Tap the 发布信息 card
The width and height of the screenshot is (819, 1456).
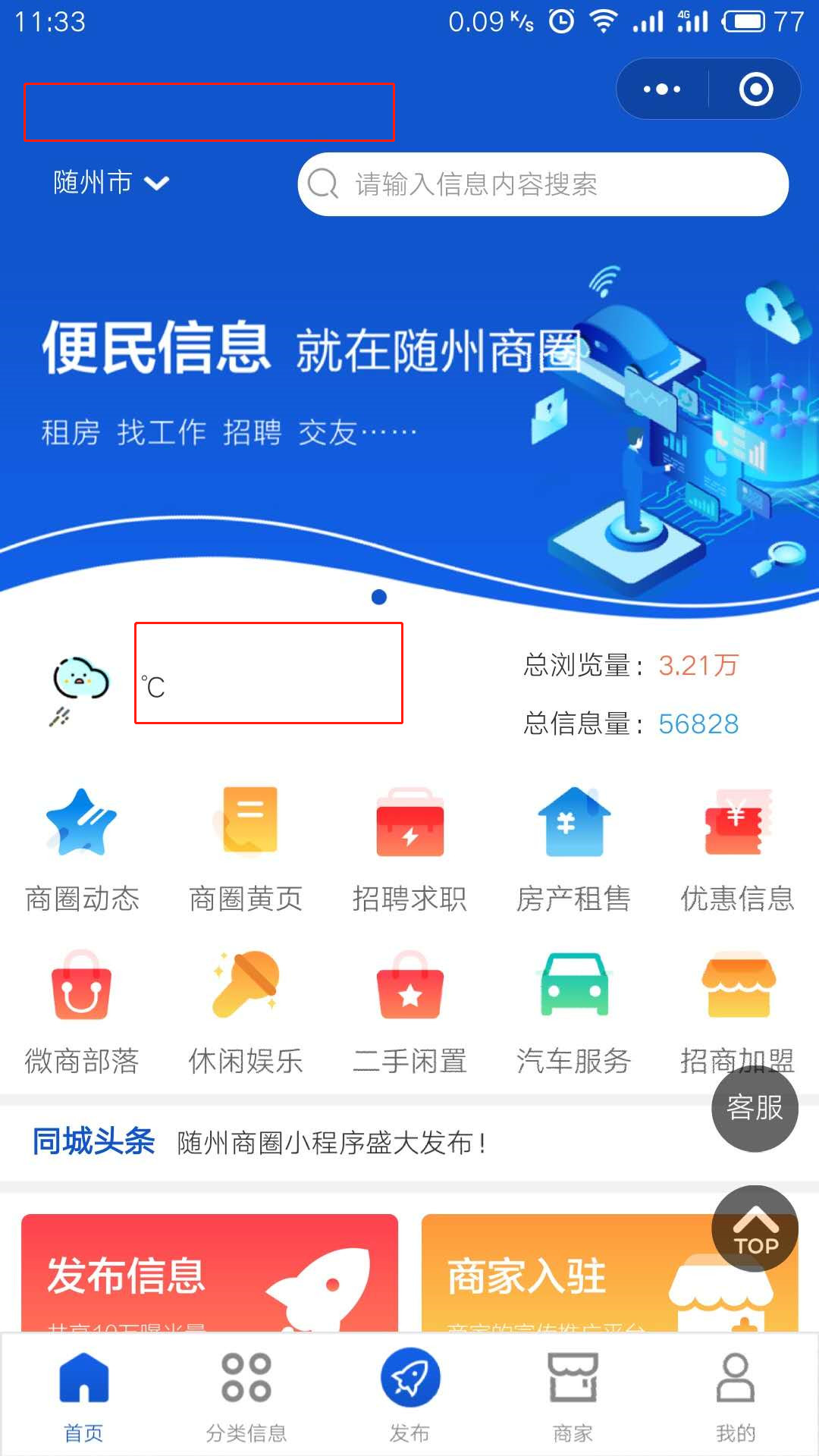209,1274
